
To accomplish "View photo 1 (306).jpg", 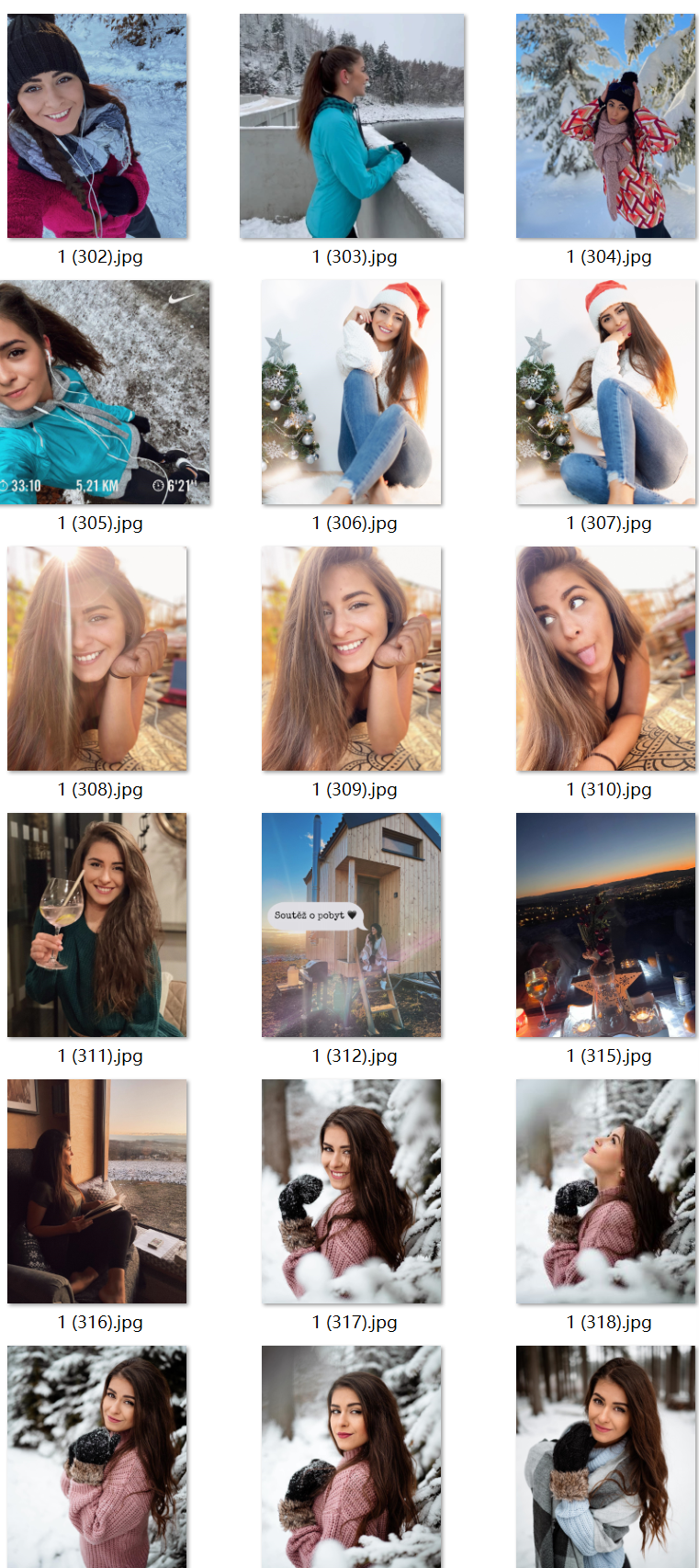I will click(352, 392).
